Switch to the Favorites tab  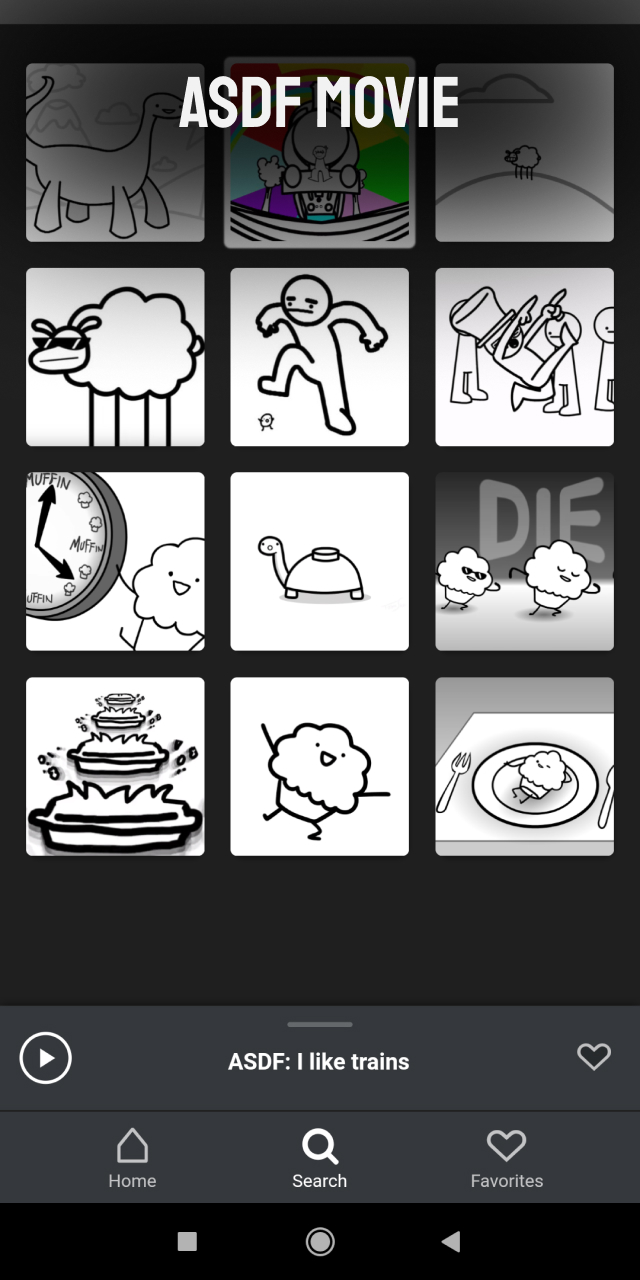click(507, 1159)
